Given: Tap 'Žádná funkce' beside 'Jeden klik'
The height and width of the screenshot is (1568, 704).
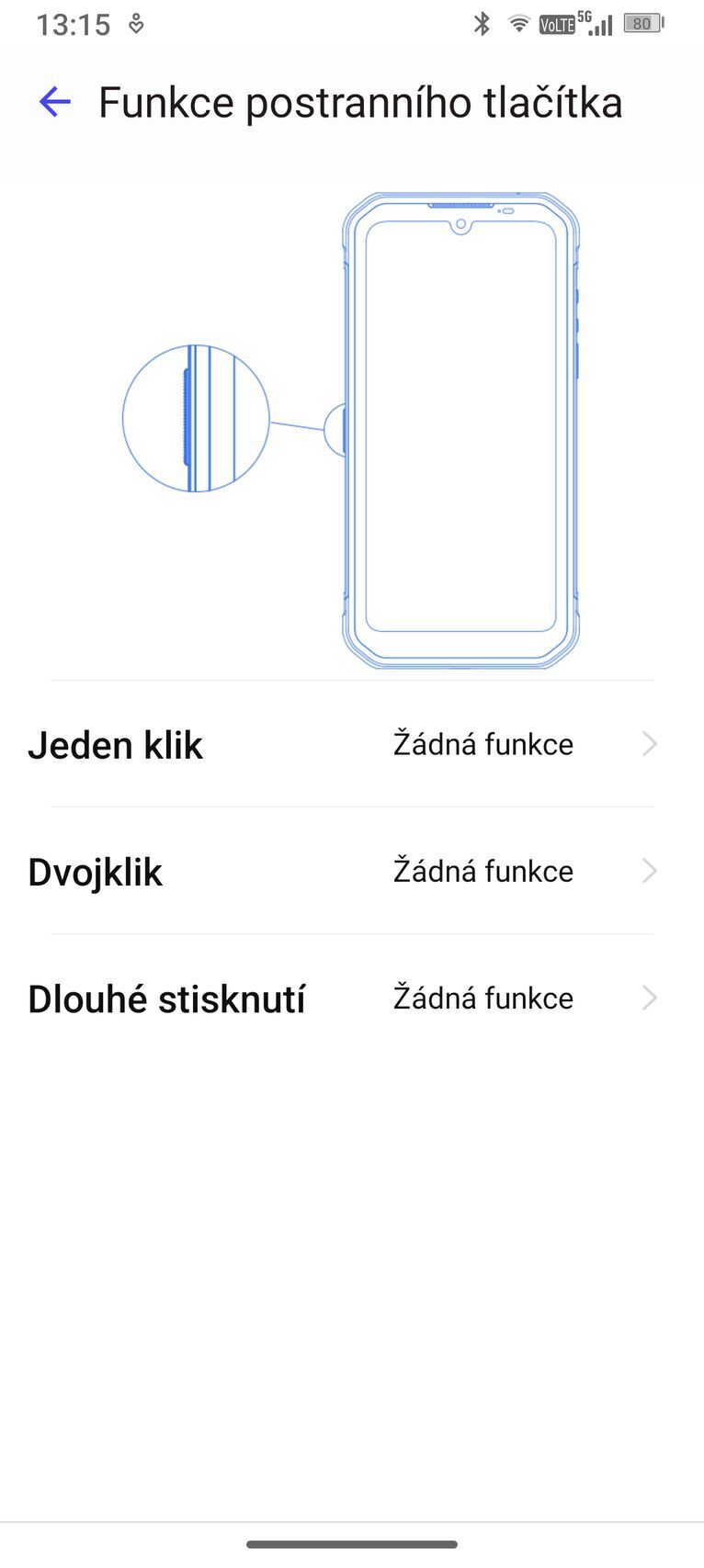Looking at the screenshot, I should (x=483, y=744).
